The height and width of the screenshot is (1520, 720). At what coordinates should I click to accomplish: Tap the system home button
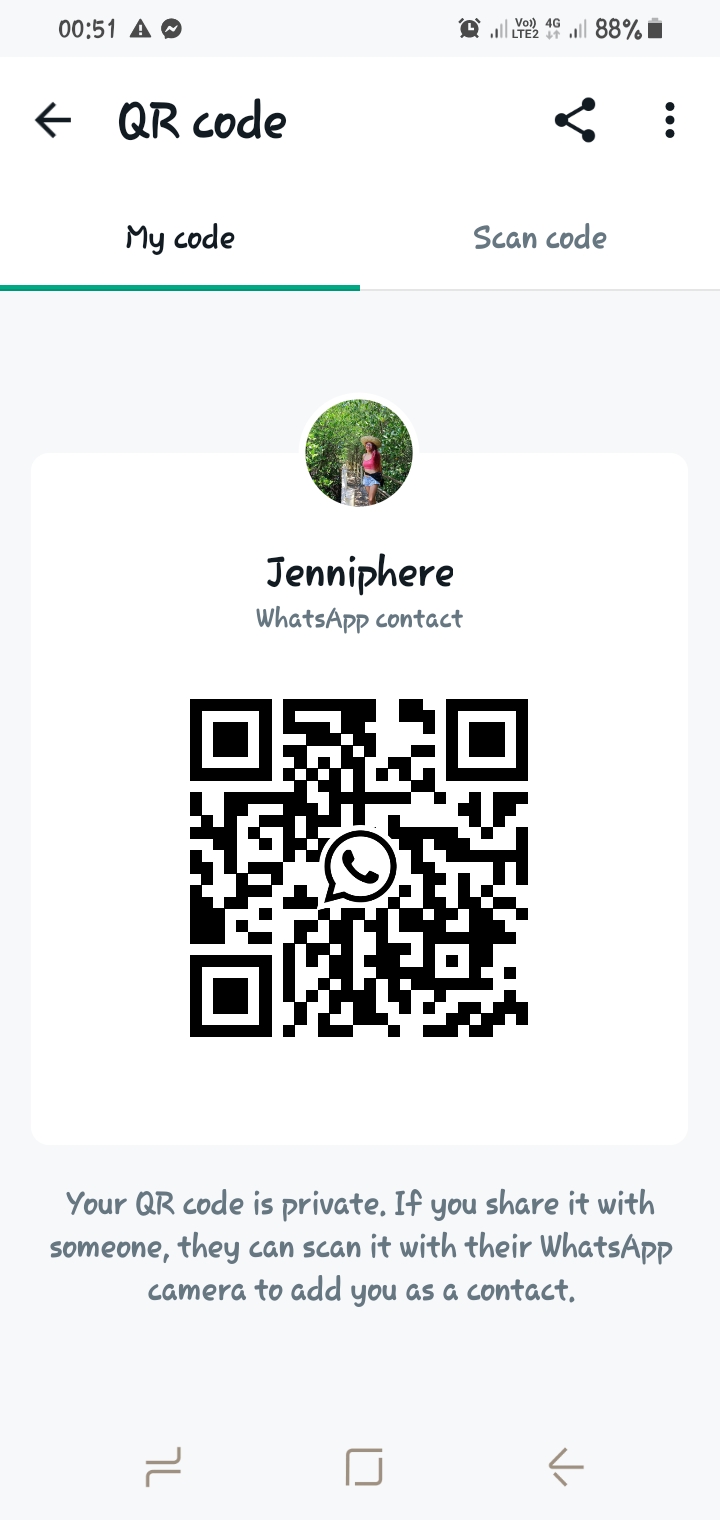point(364,1467)
